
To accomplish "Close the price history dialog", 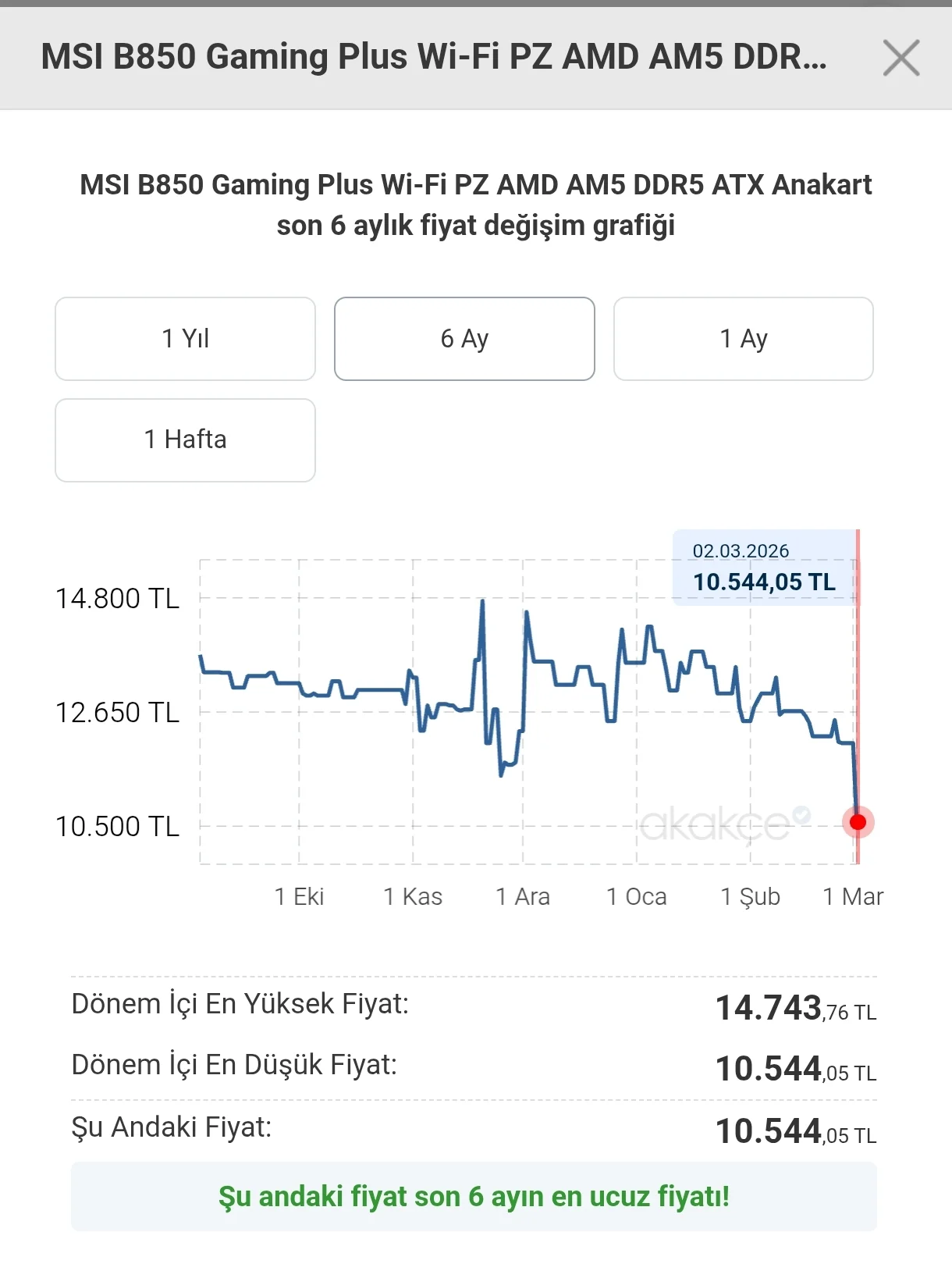I will click(901, 58).
